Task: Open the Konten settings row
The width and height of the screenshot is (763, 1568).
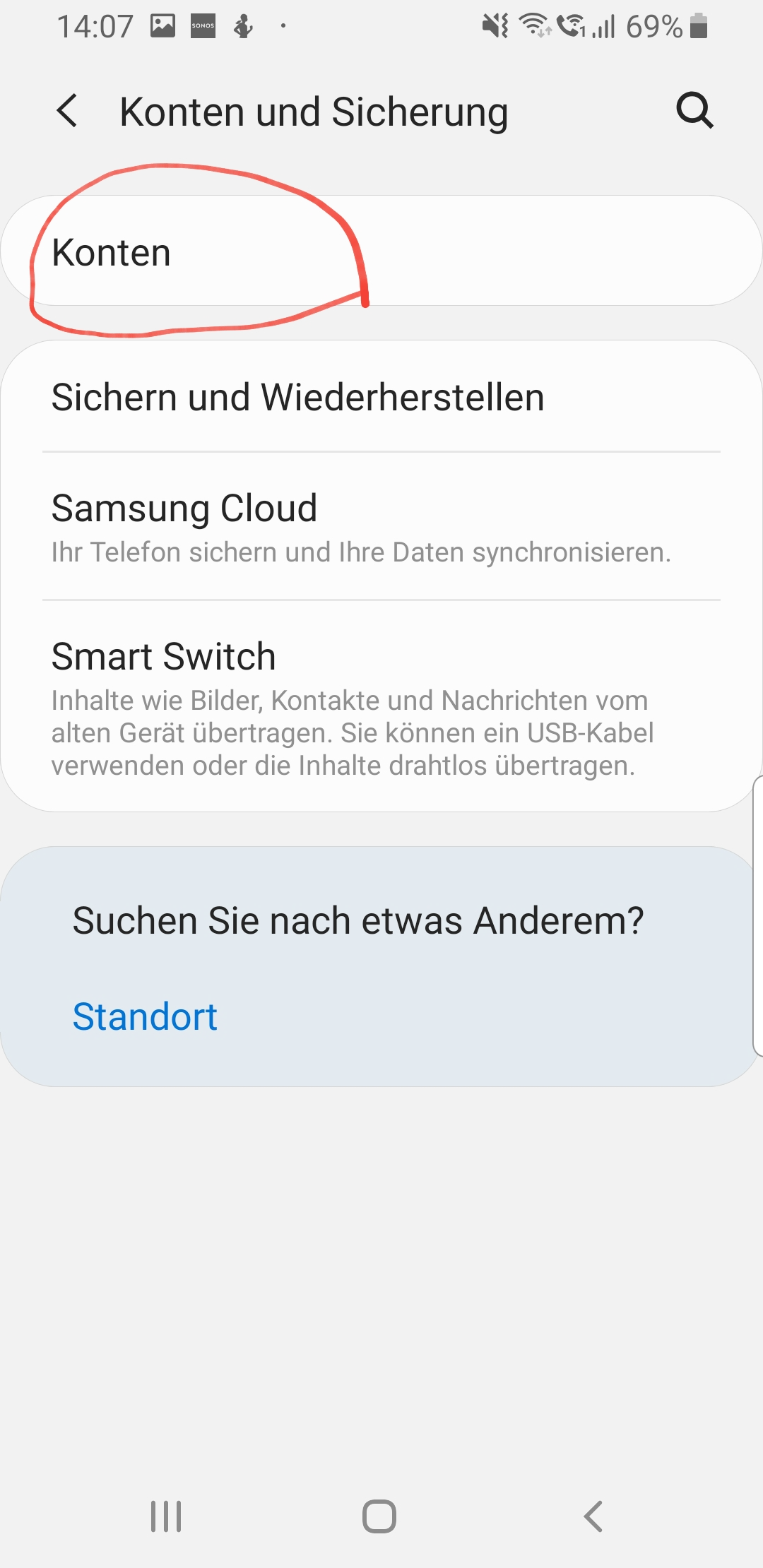Action: [381, 251]
